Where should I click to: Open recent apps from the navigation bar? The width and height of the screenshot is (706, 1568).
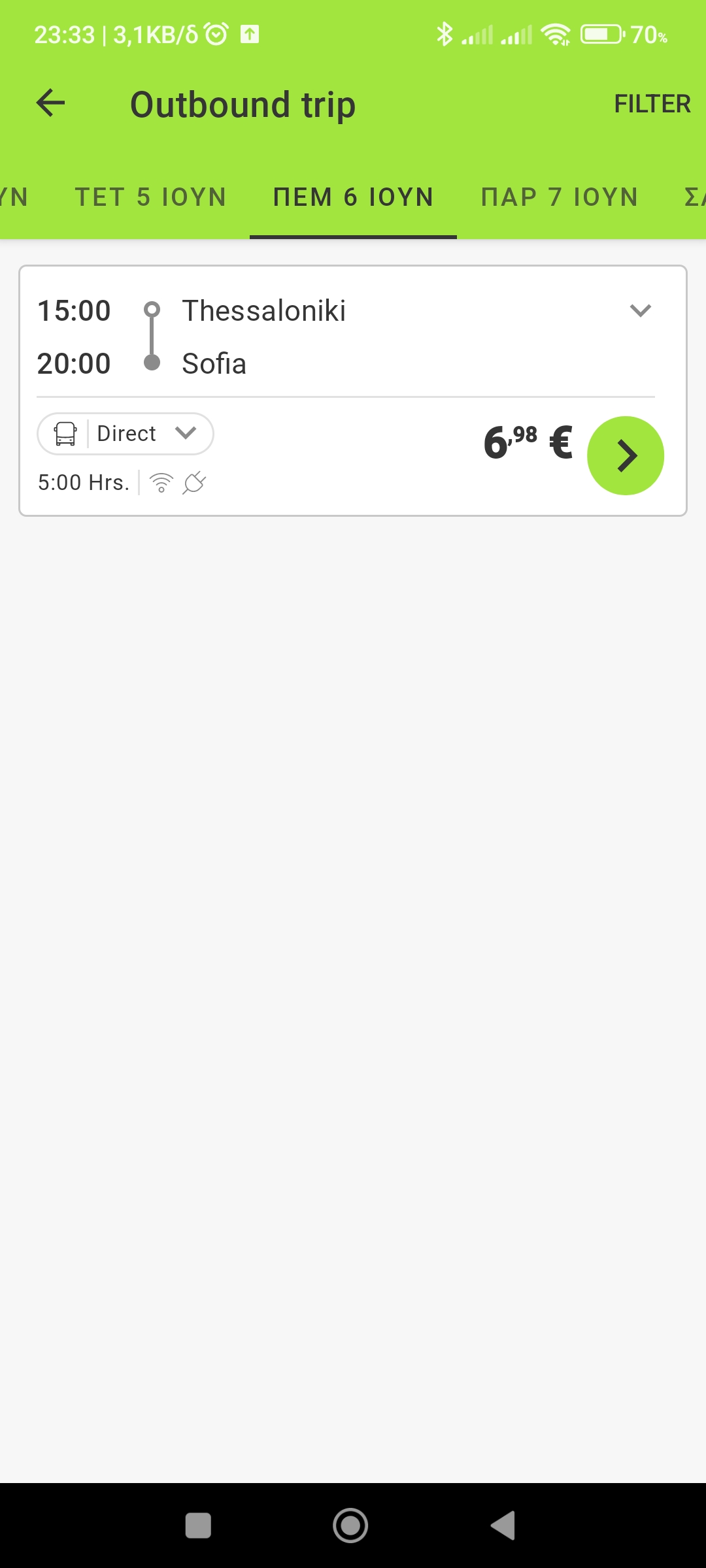[x=198, y=1526]
